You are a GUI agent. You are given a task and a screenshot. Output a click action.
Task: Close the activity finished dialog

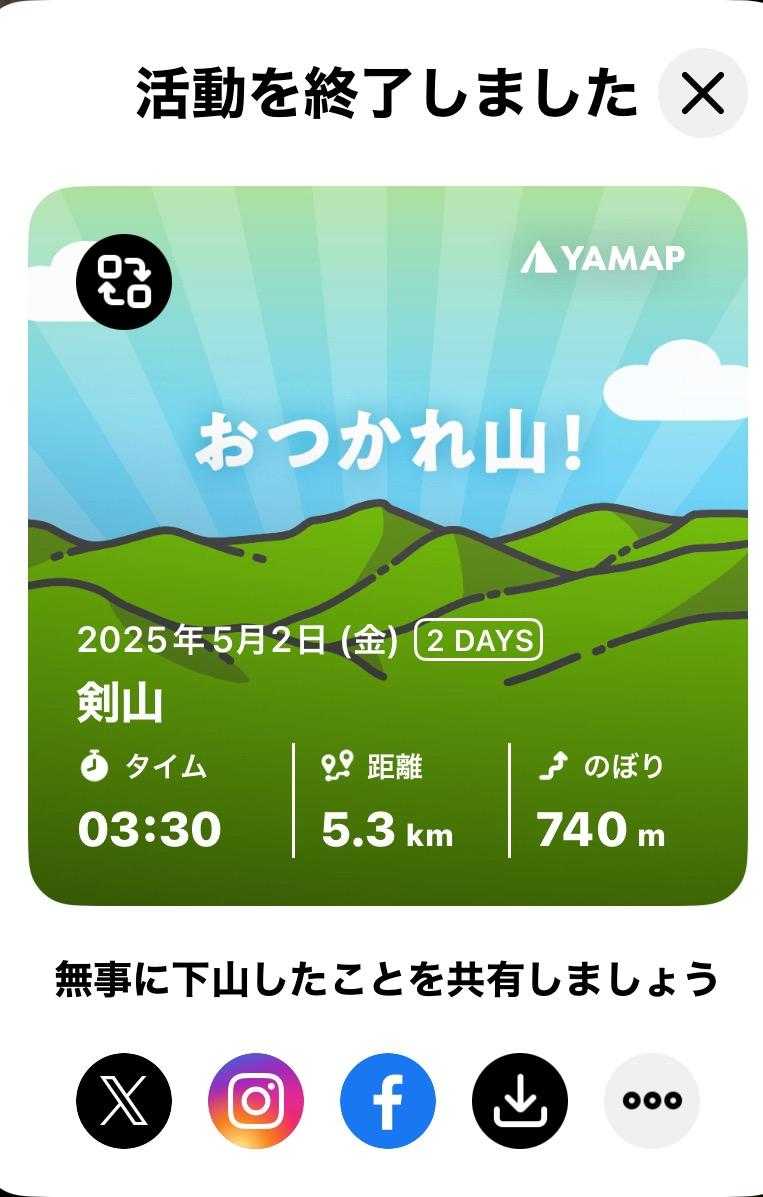click(x=703, y=93)
